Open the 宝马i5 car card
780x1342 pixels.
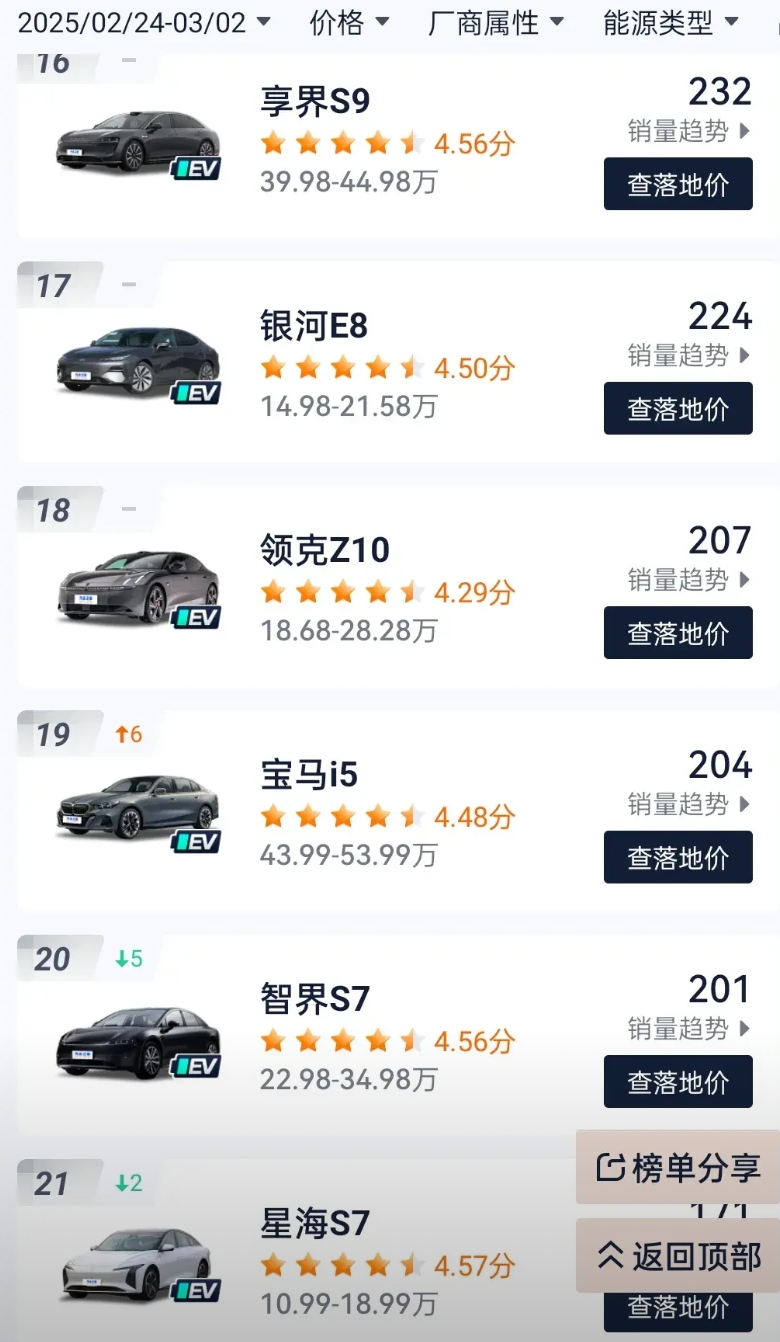[398, 811]
